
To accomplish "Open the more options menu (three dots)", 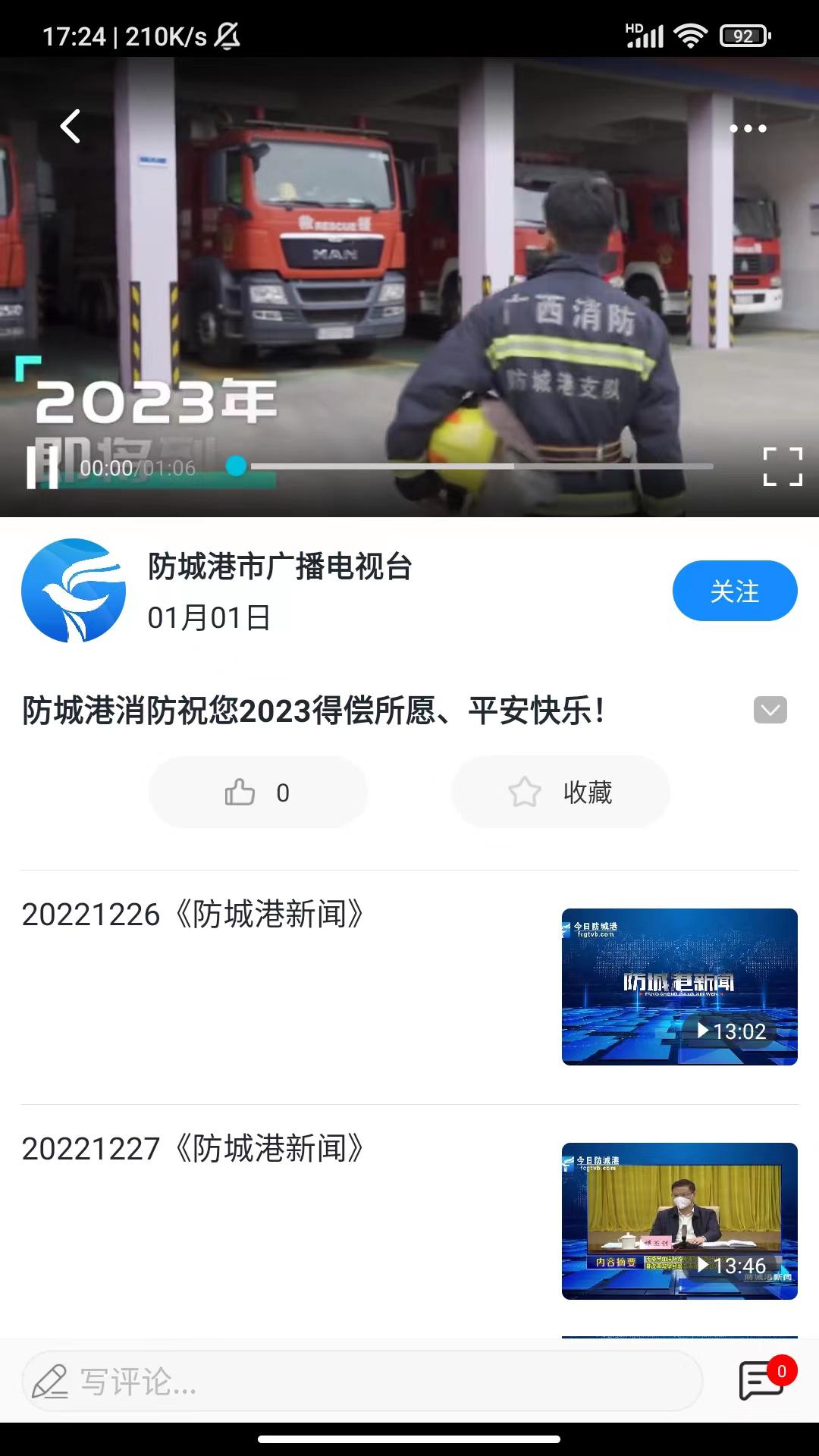I will (x=747, y=129).
